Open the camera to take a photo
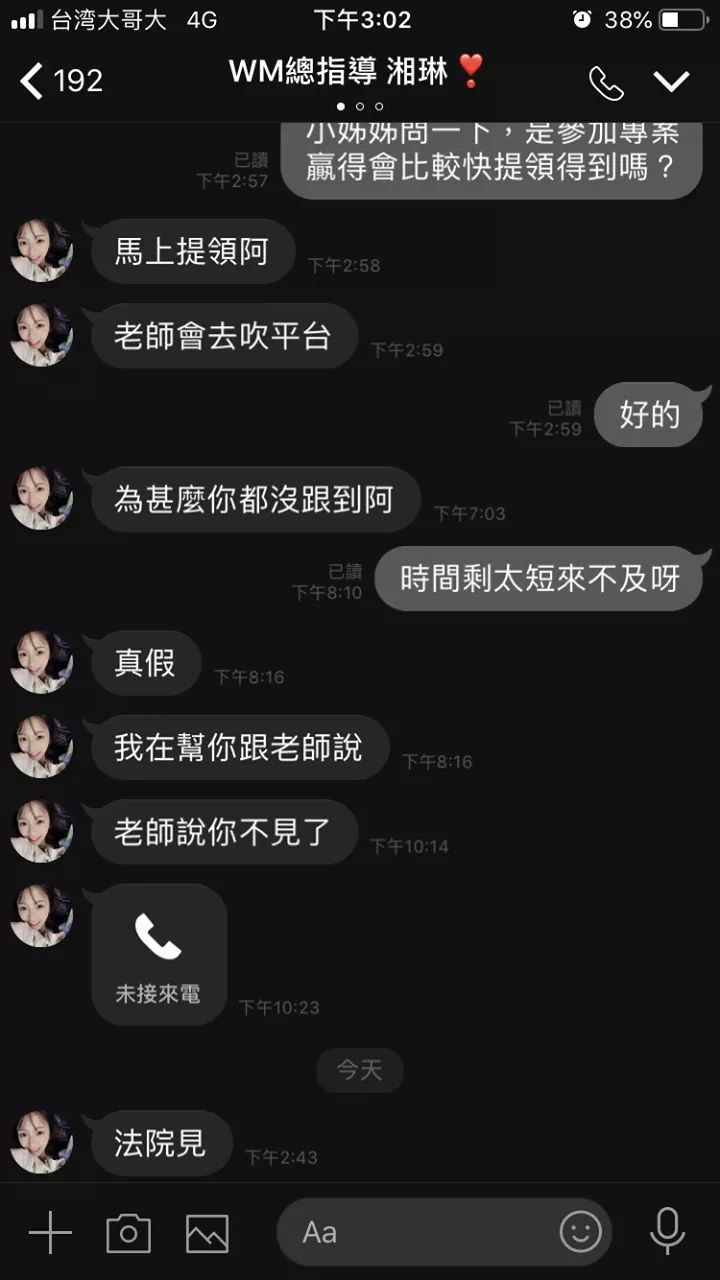Screen dimensions: 720x1280 (x=128, y=1232)
